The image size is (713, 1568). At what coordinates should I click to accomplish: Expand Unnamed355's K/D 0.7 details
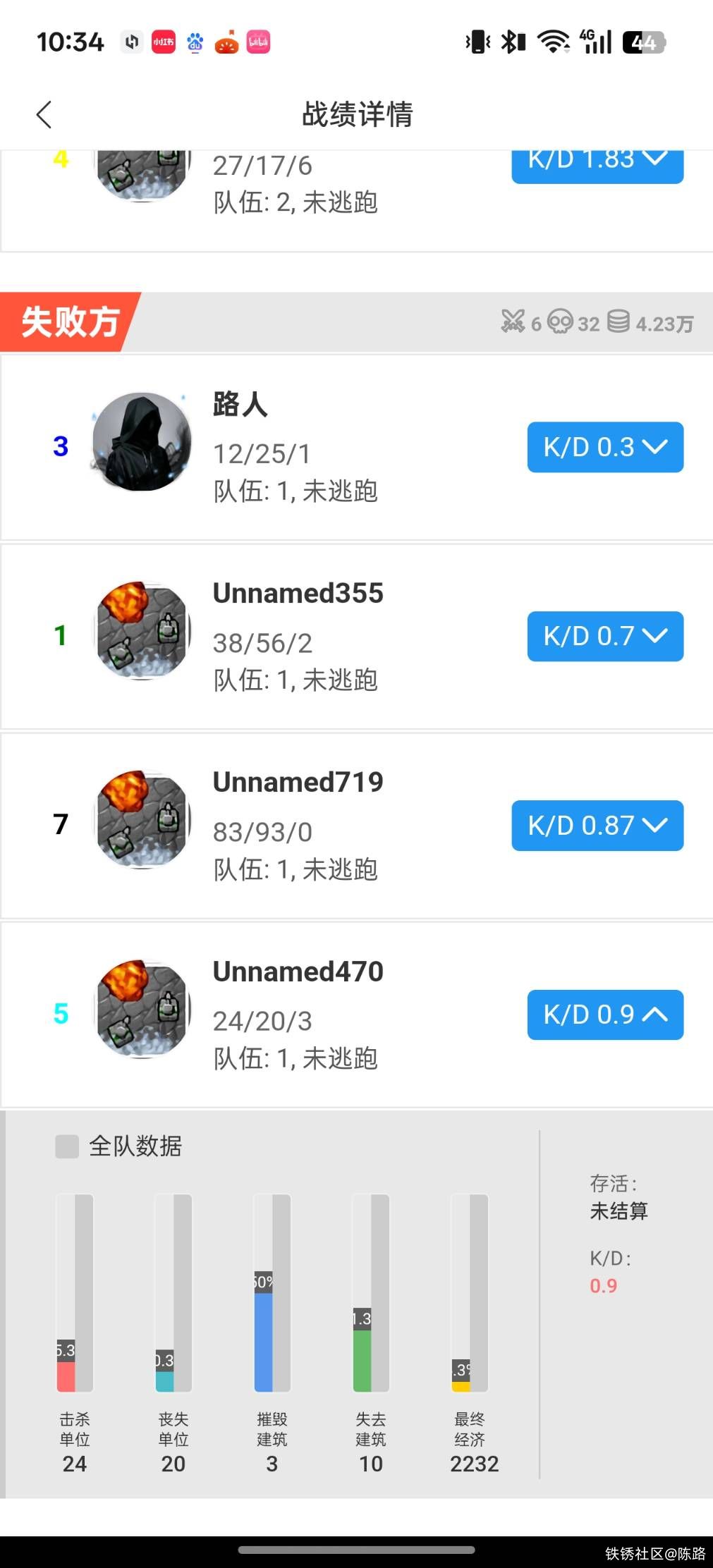[604, 636]
